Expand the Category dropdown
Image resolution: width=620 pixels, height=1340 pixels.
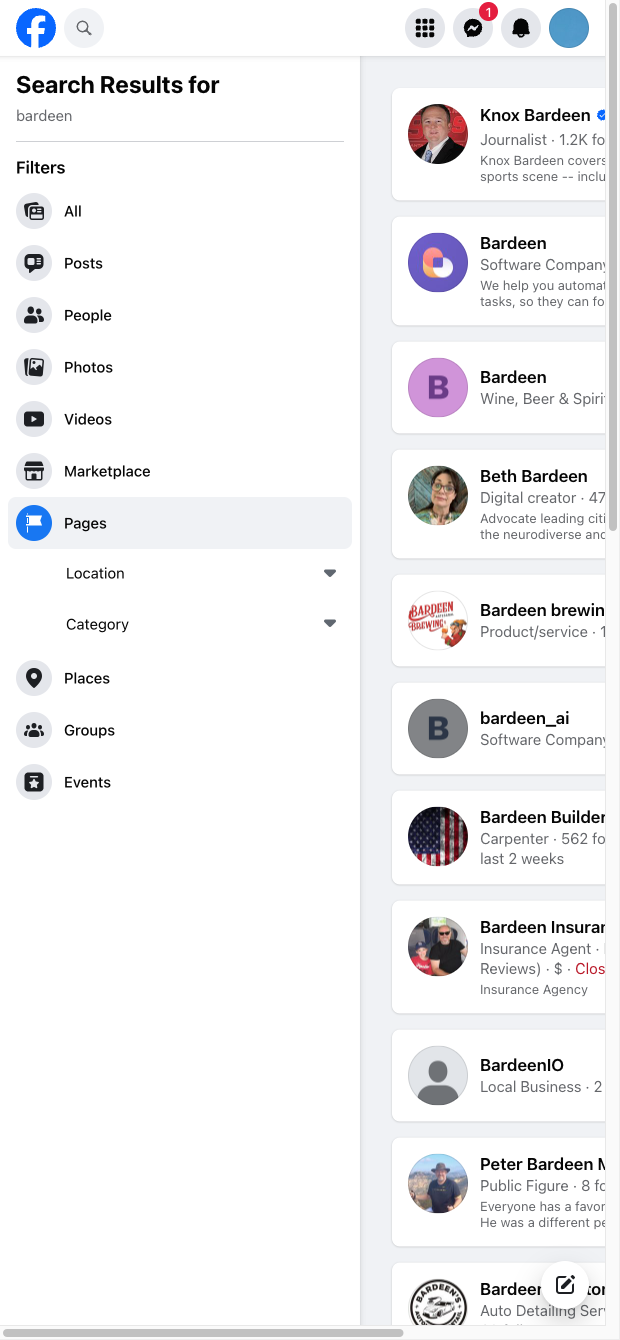coord(200,624)
